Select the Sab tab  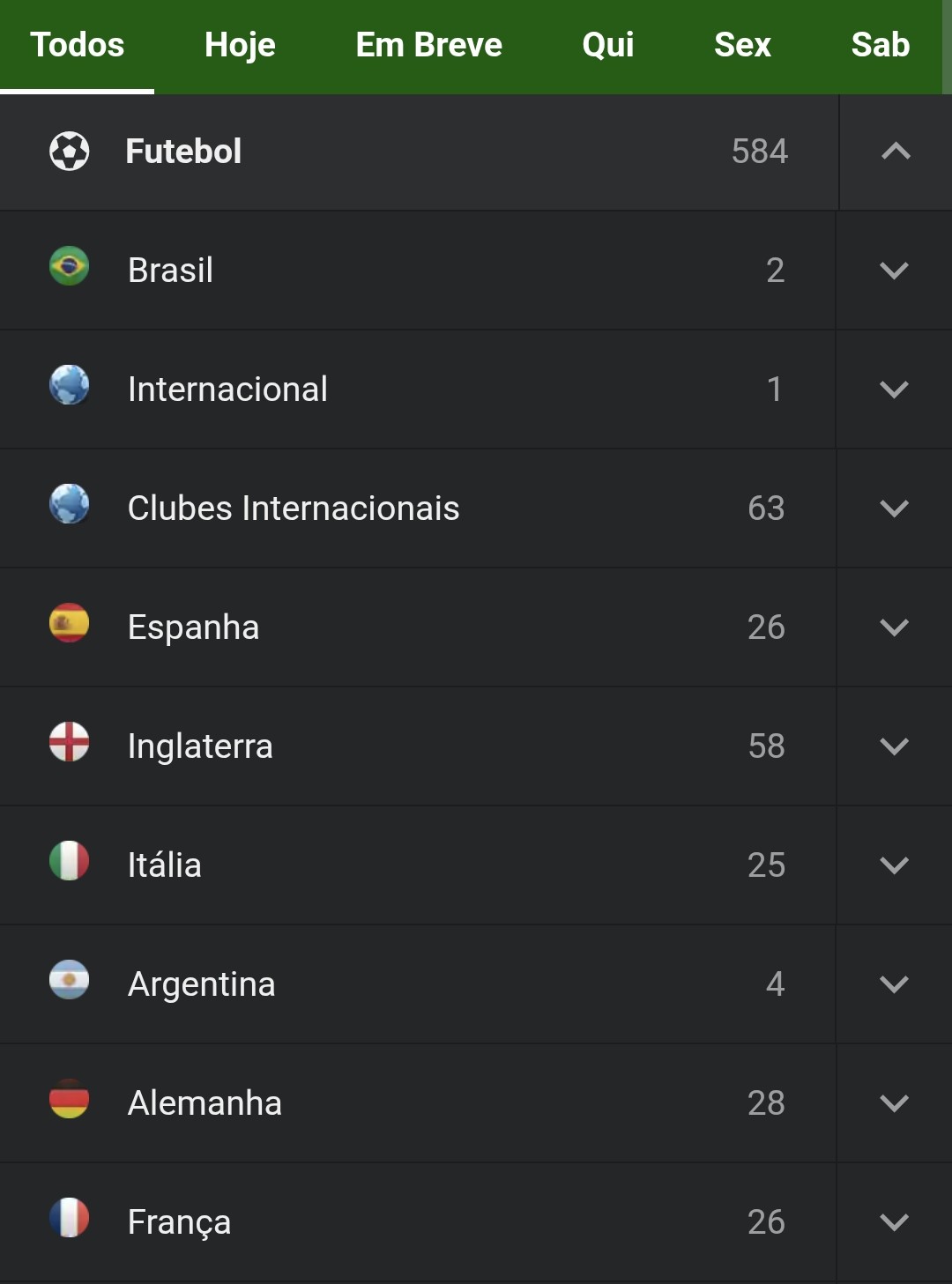click(x=880, y=44)
